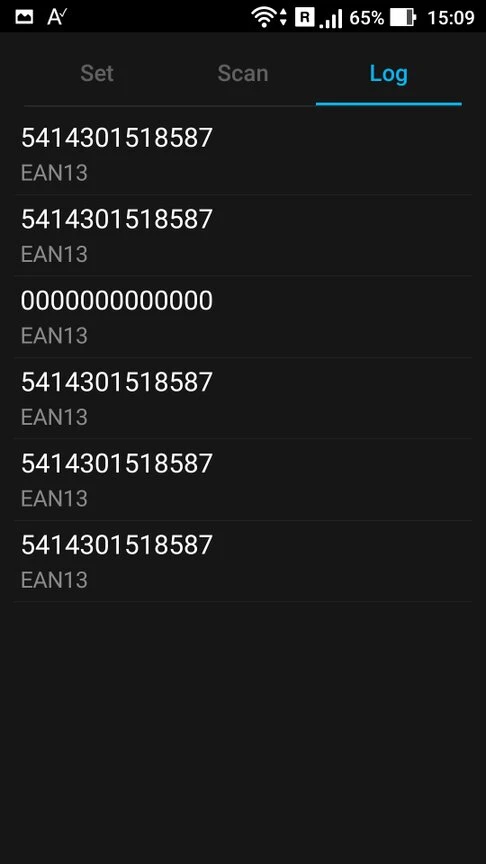
Task: Select the Log tab
Action: pyautogui.click(x=388, y=73)
